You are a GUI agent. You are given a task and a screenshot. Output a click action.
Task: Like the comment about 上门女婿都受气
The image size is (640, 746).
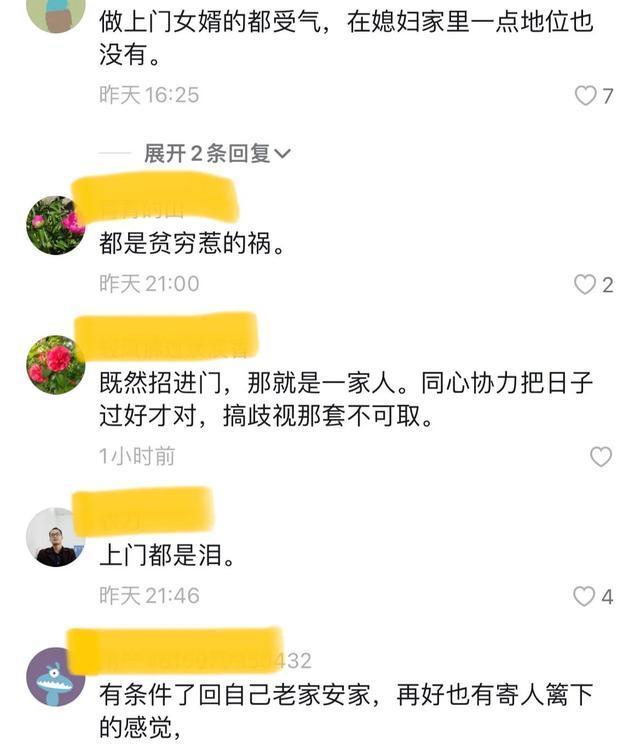tap(585, 96)
